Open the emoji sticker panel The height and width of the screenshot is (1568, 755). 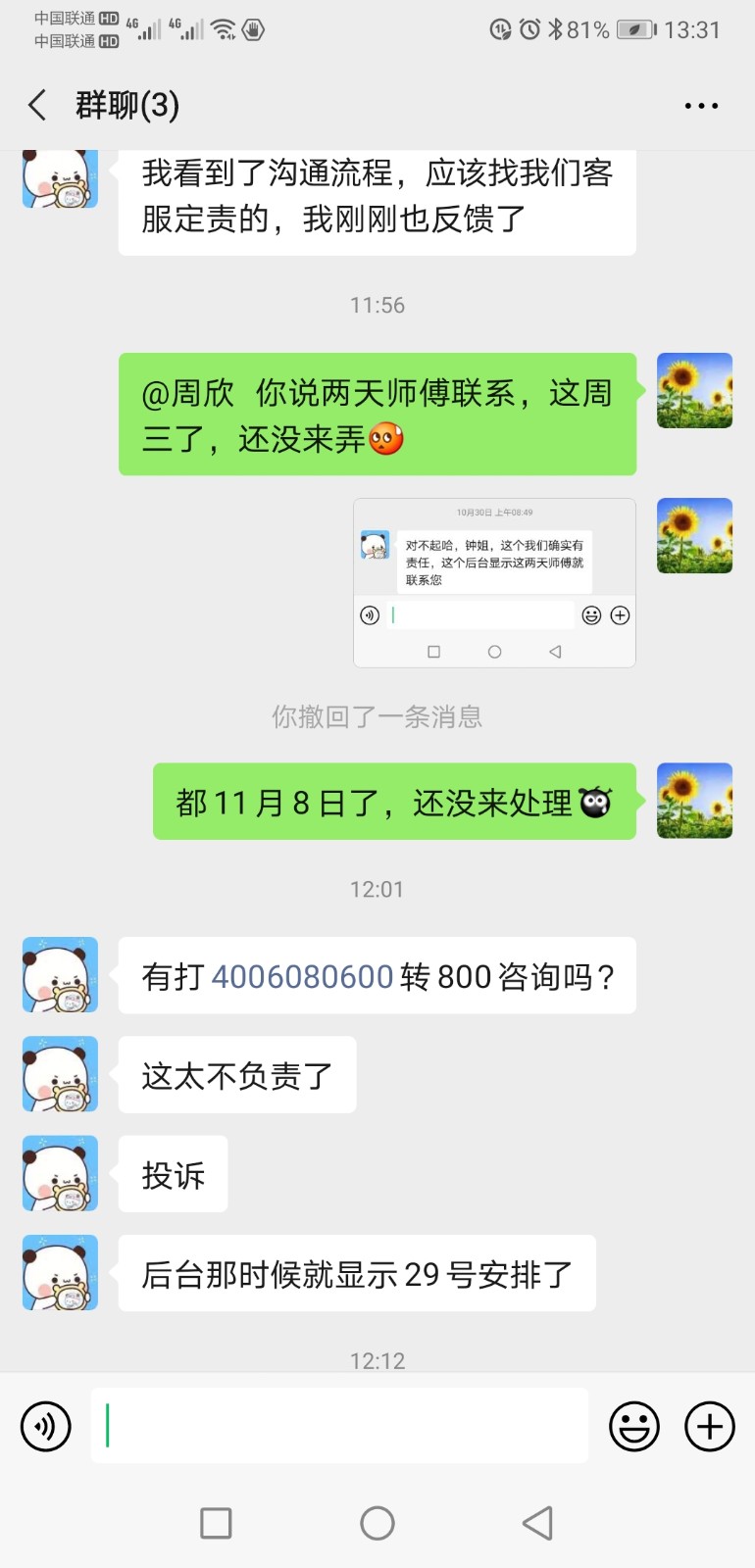[x=634, y=1426]
